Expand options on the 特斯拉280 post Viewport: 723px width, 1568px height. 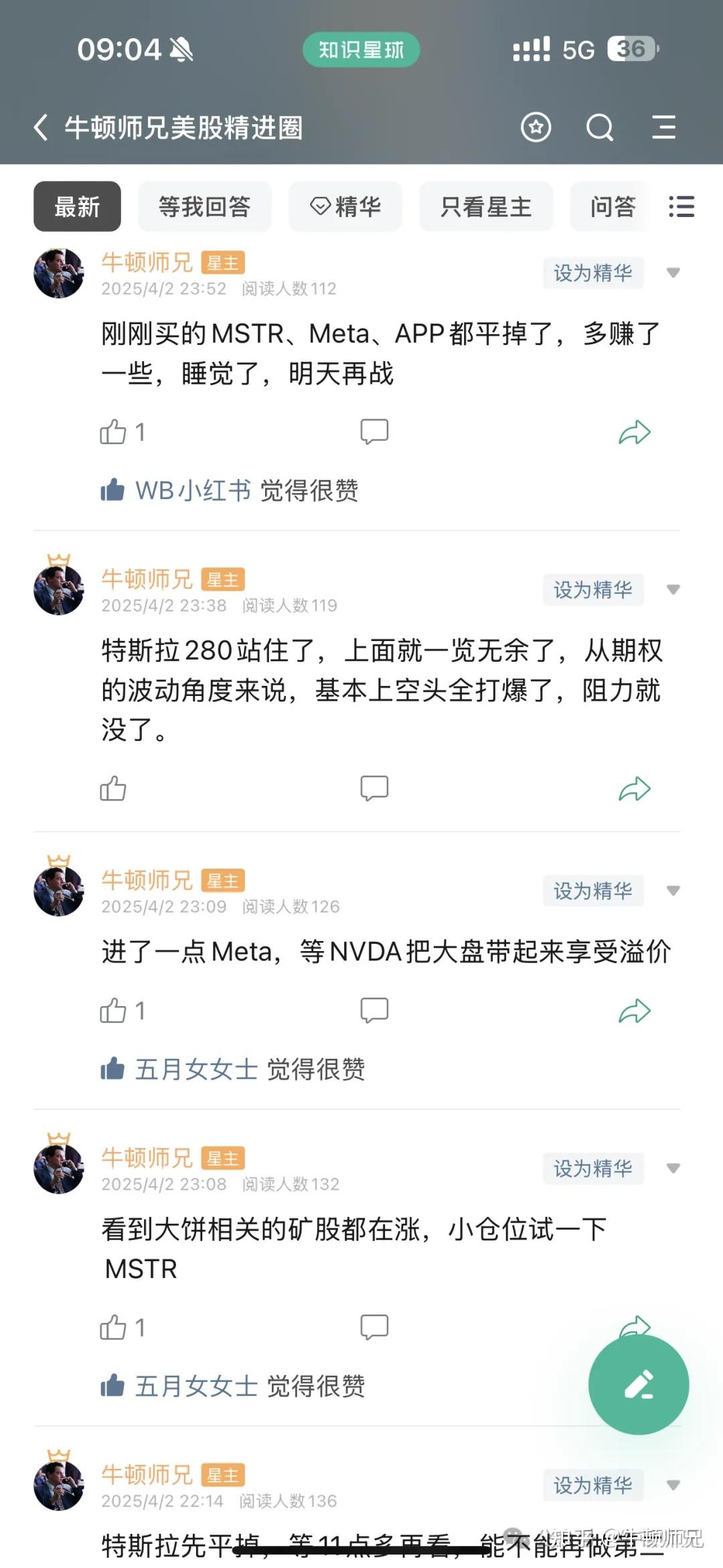pyautogui.click(x=671, y=590)
